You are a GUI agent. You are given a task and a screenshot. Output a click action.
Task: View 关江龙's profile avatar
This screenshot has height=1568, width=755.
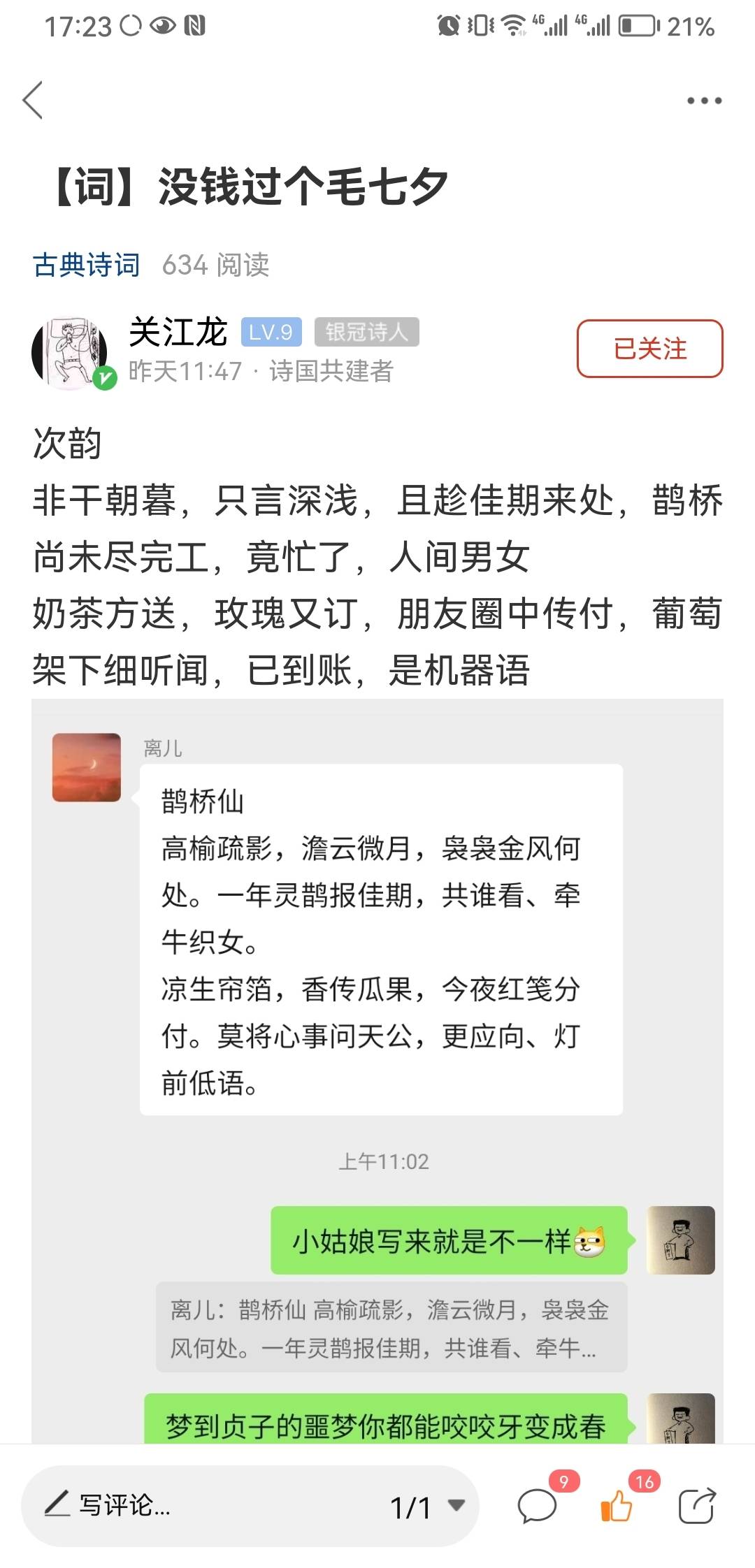tap(70, 353)
